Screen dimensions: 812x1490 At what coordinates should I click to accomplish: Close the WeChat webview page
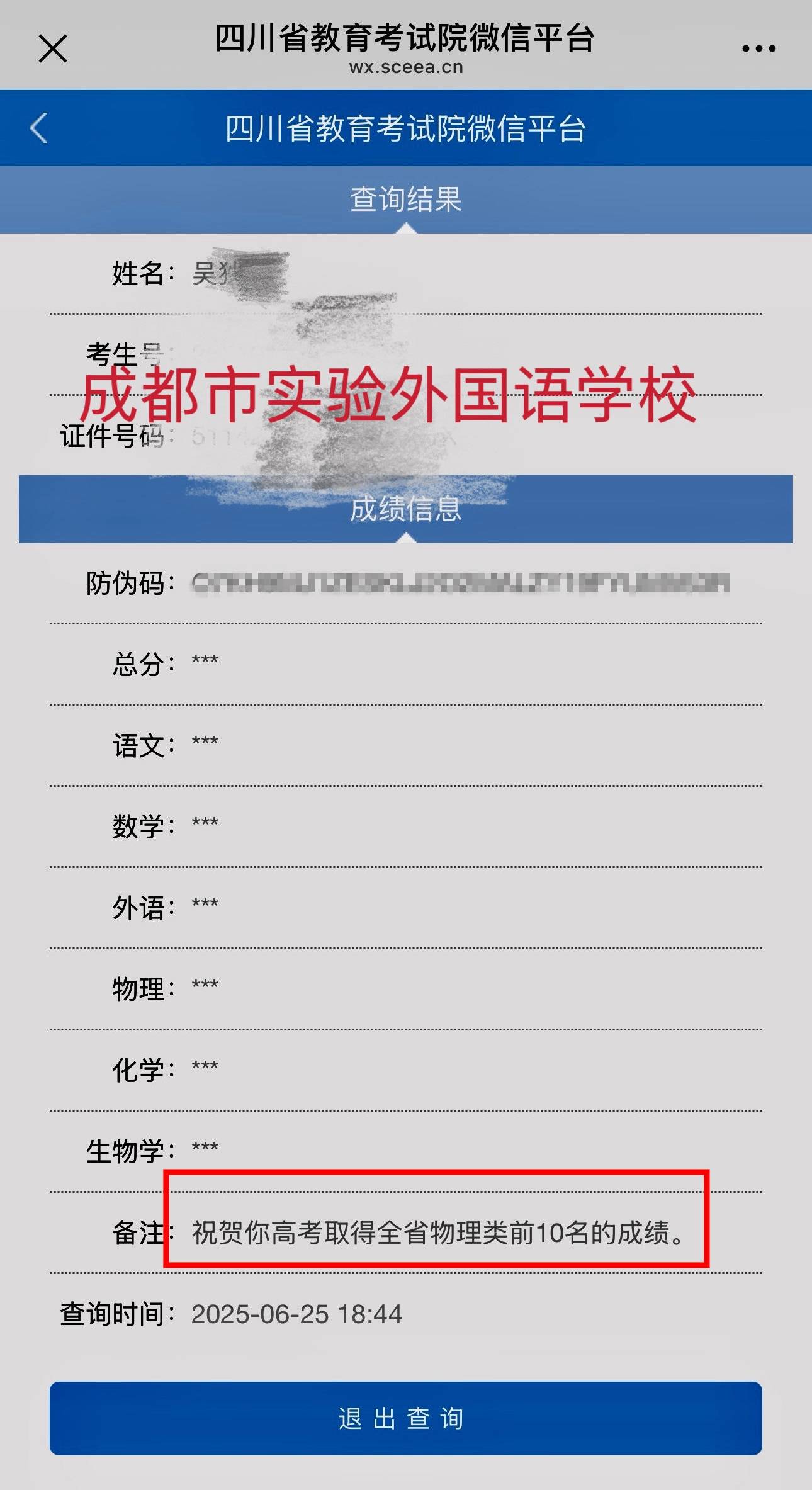pyautogui.click(x=53, y=48)
